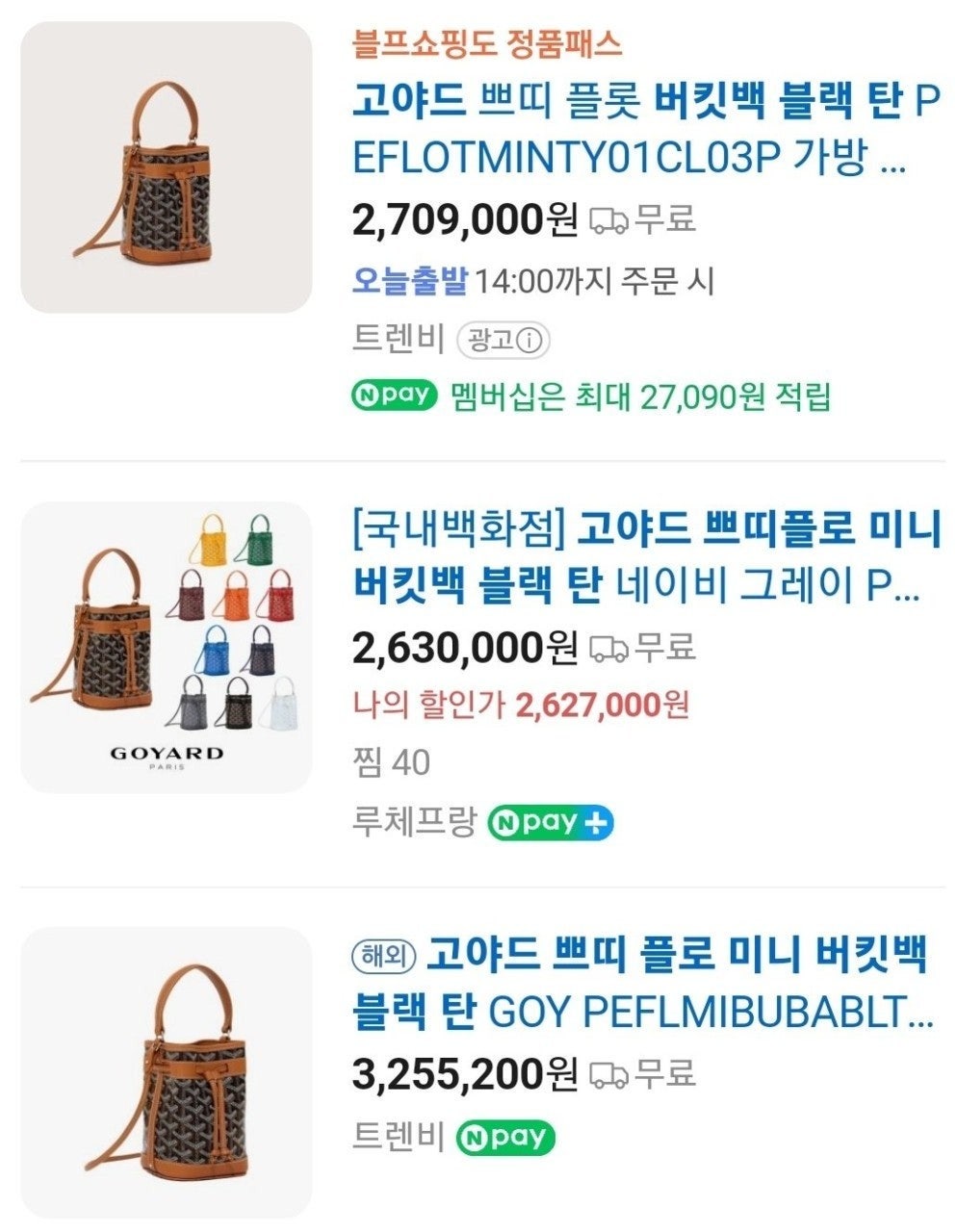Screen dimensions: 955x1232
Task: Toggle the ad disclosure (광고ⓘ) indicator
Action: [x=503, y=340]
